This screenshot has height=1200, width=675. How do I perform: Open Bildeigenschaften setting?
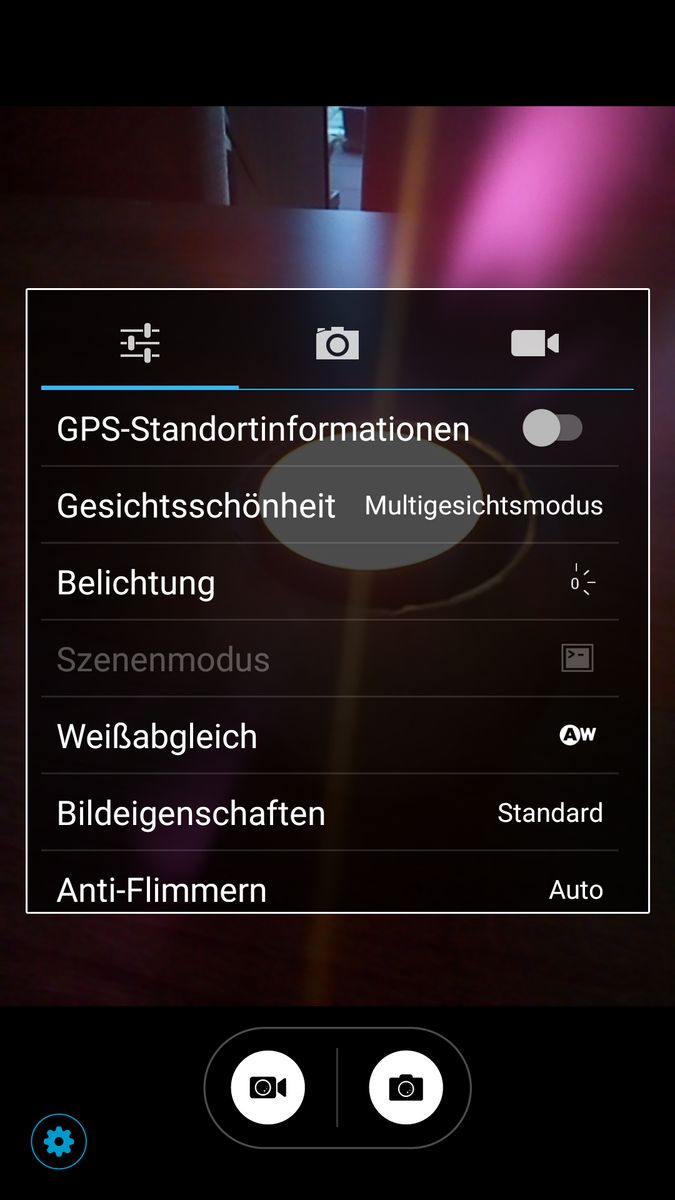coord(330,813)
